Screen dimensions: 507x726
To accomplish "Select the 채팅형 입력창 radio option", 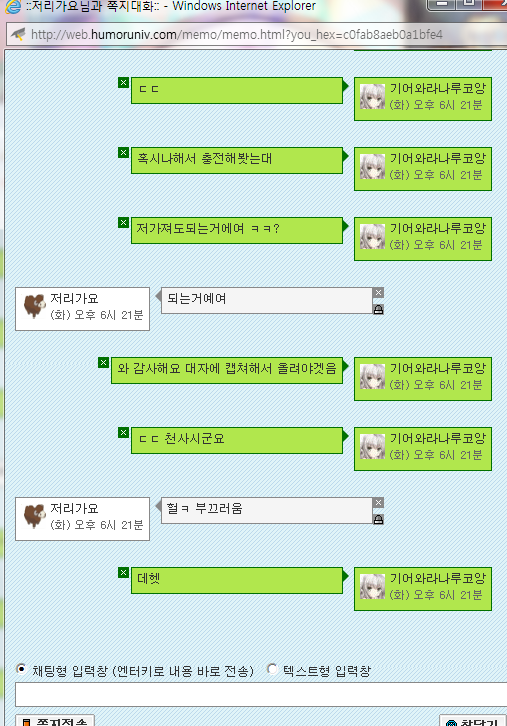I will (x=21, y=669).
